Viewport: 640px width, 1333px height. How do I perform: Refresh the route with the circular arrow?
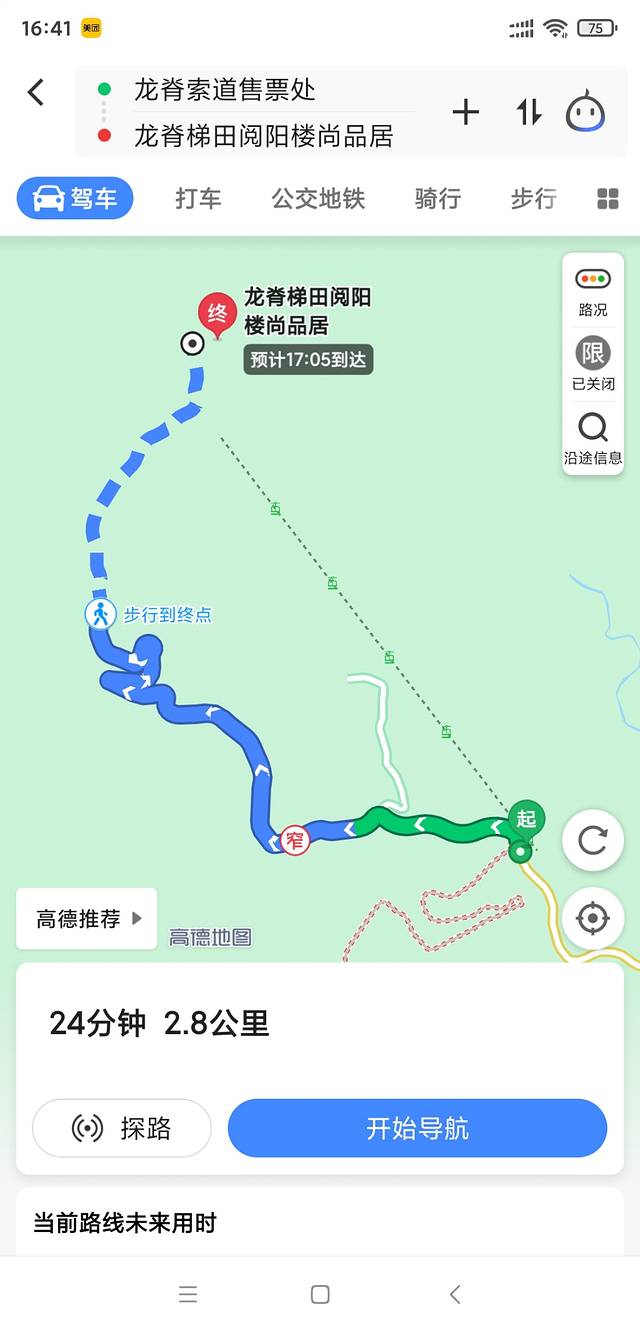(x=593, y=840)
